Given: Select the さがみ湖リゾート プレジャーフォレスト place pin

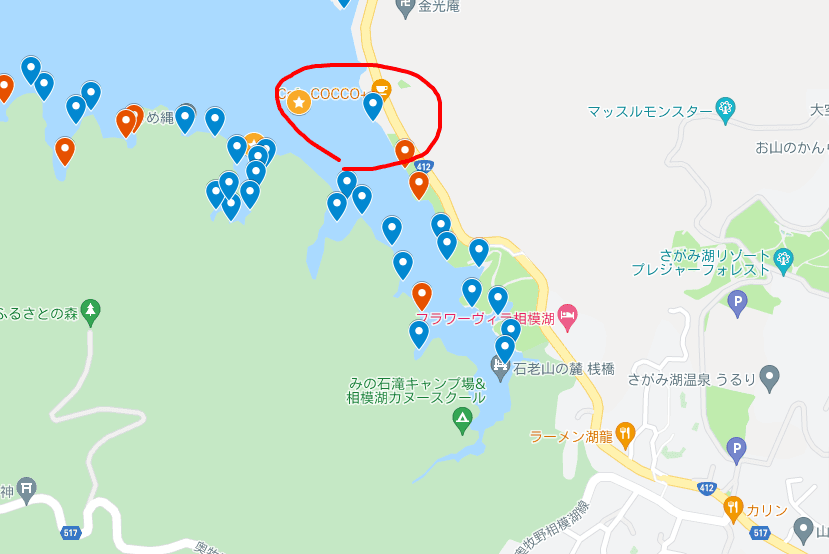Looking at the screenshot, I should pos(784,258).
